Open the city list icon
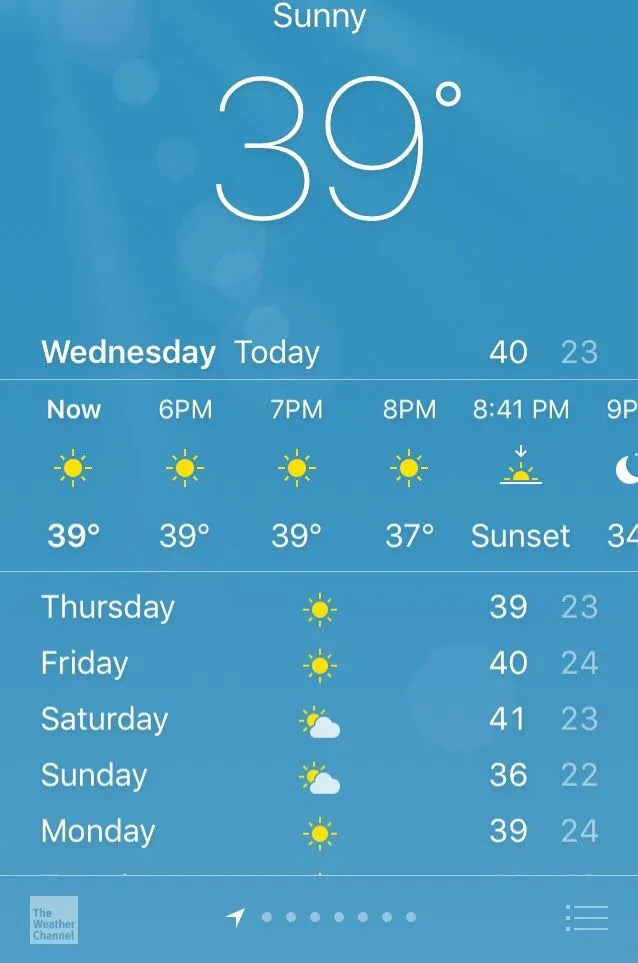This screenshot has width=638, height=963. pos(586,918)
